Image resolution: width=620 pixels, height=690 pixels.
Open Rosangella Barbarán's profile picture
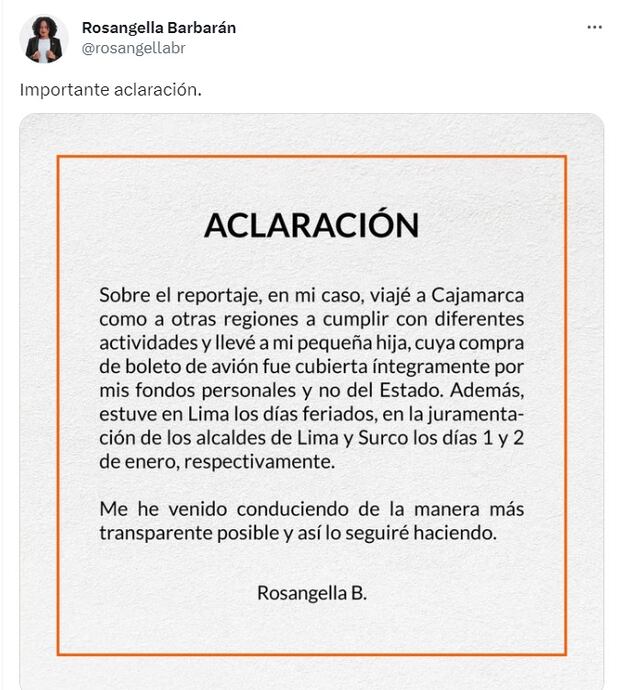(44, 39)
